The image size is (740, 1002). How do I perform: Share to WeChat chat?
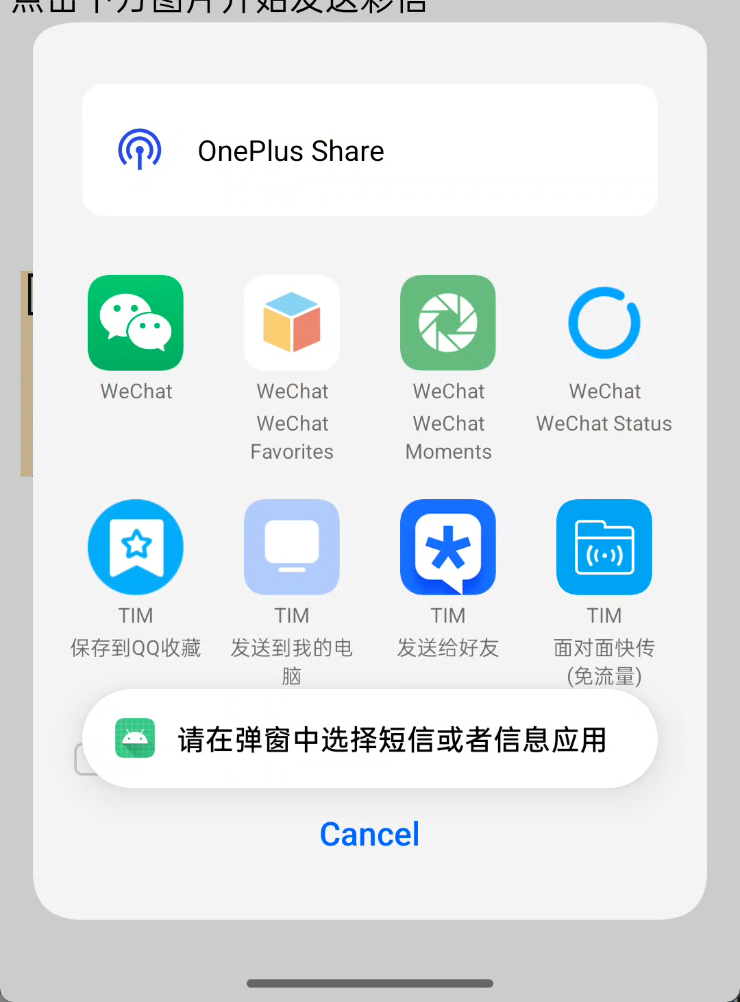point(136,323)
